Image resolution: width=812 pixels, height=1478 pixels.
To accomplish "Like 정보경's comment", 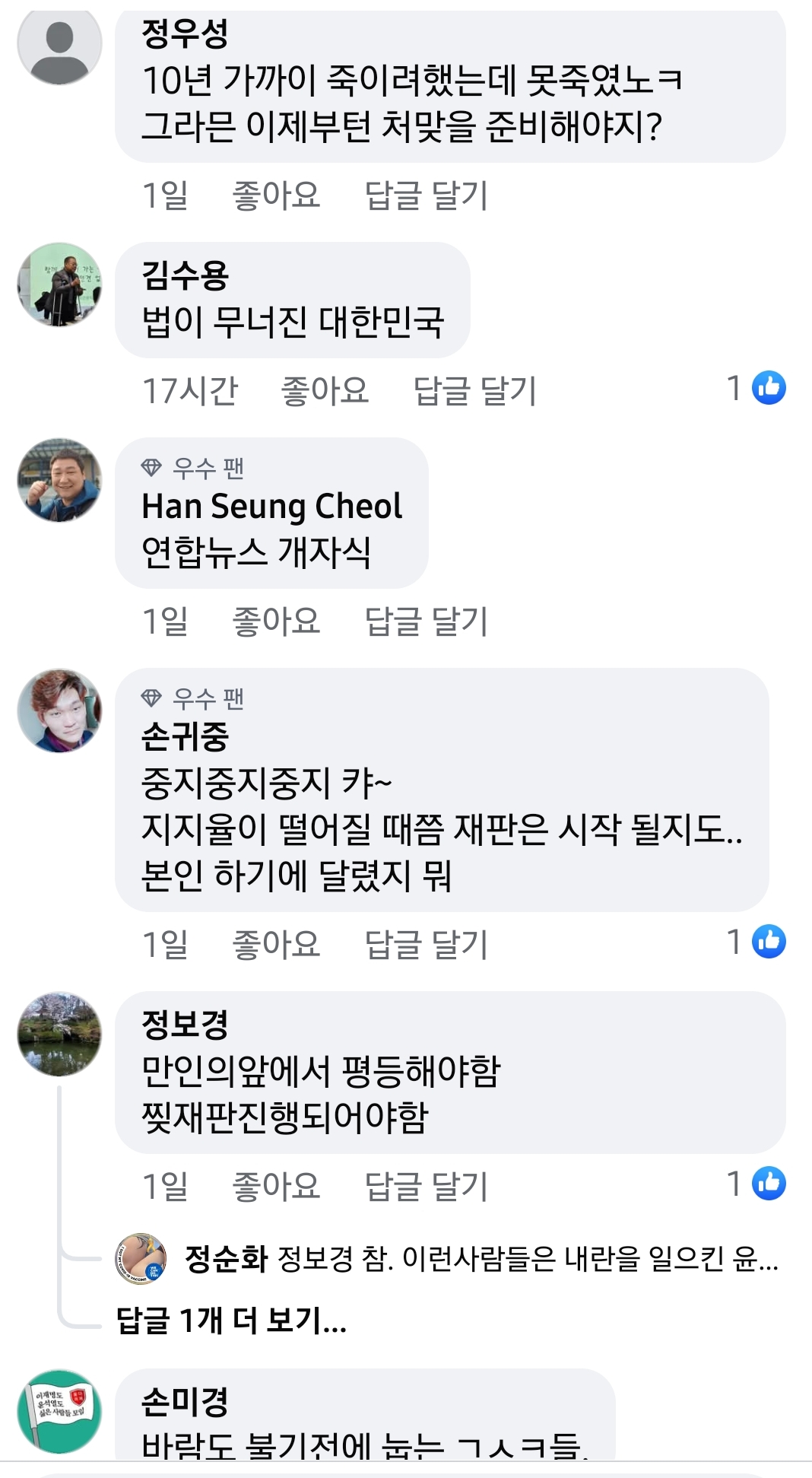I will pyautogui.click(x=276, y=1186).
